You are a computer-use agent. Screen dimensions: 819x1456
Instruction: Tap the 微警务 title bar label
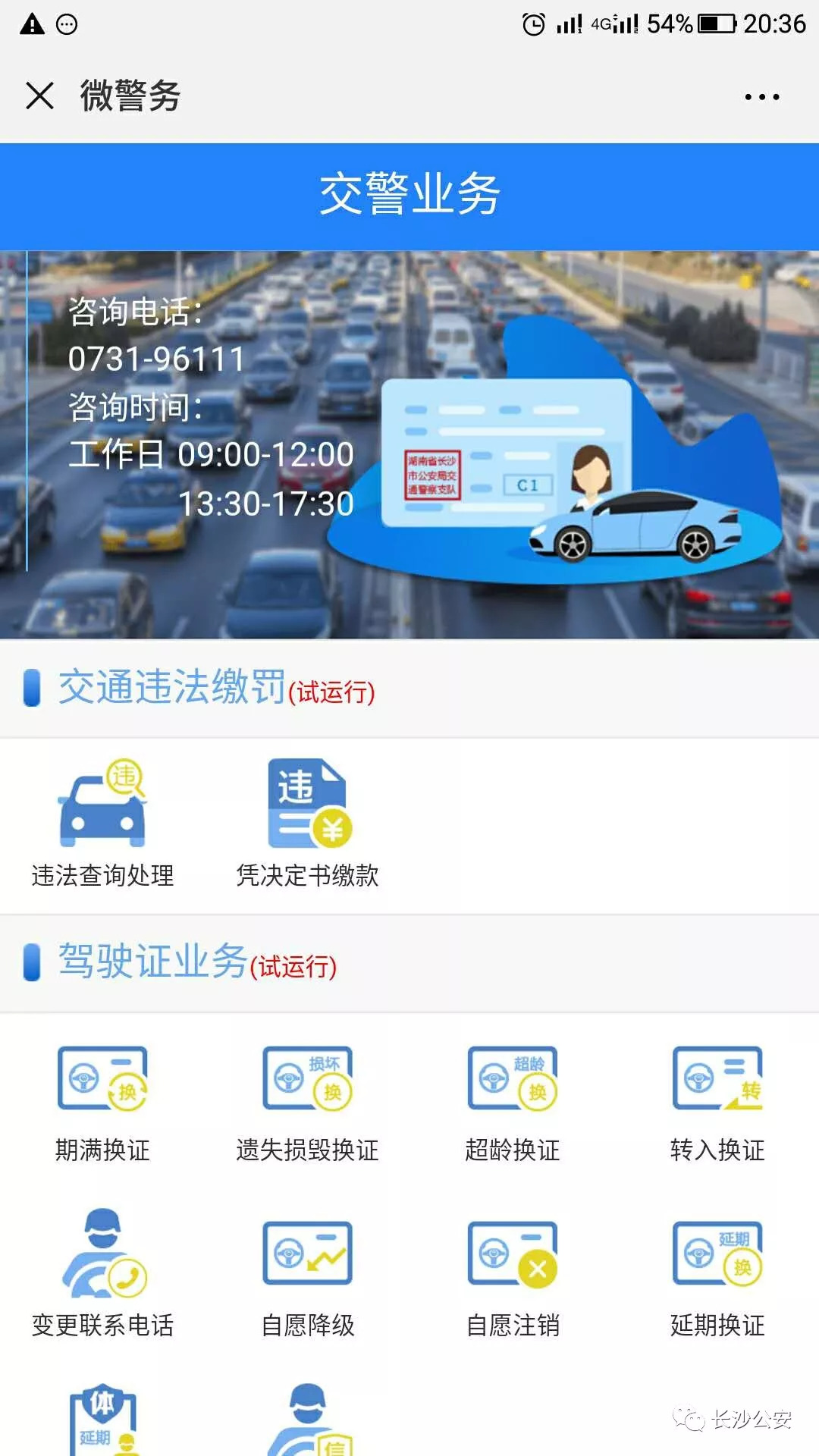(129, 96)
